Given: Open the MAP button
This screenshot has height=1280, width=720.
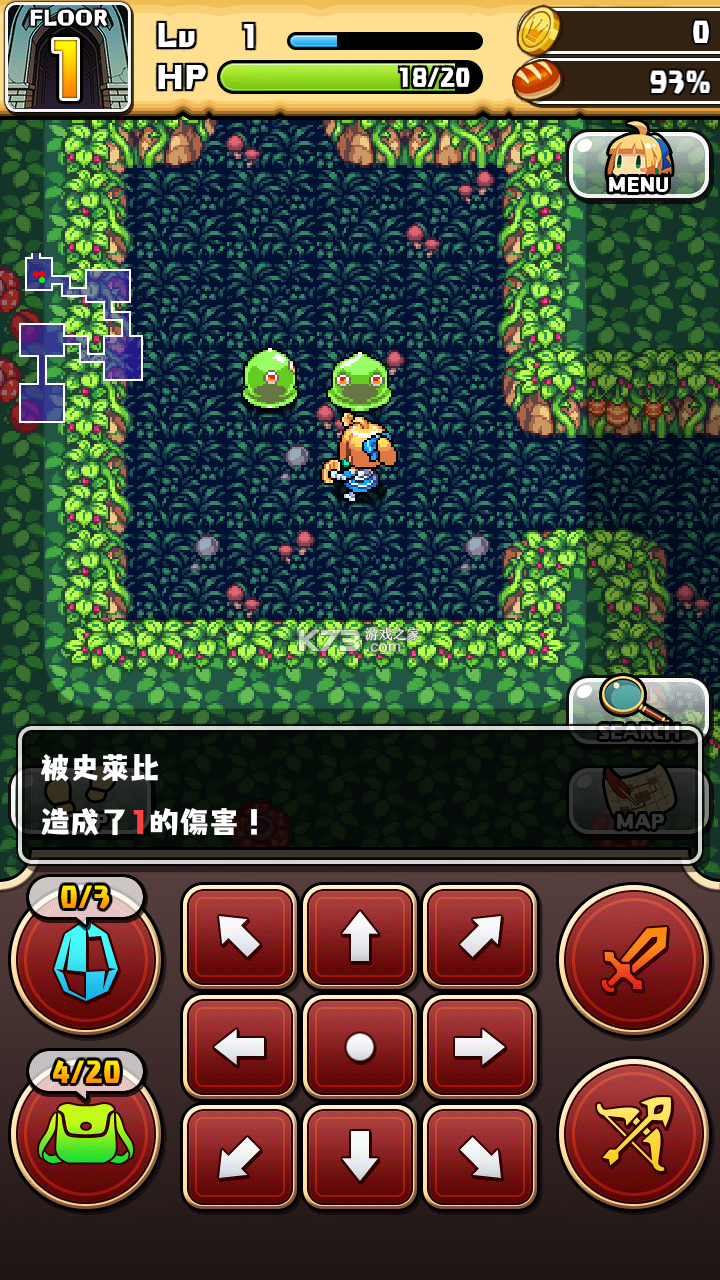Looking at the screenshot, I should [x=638, y=800].
